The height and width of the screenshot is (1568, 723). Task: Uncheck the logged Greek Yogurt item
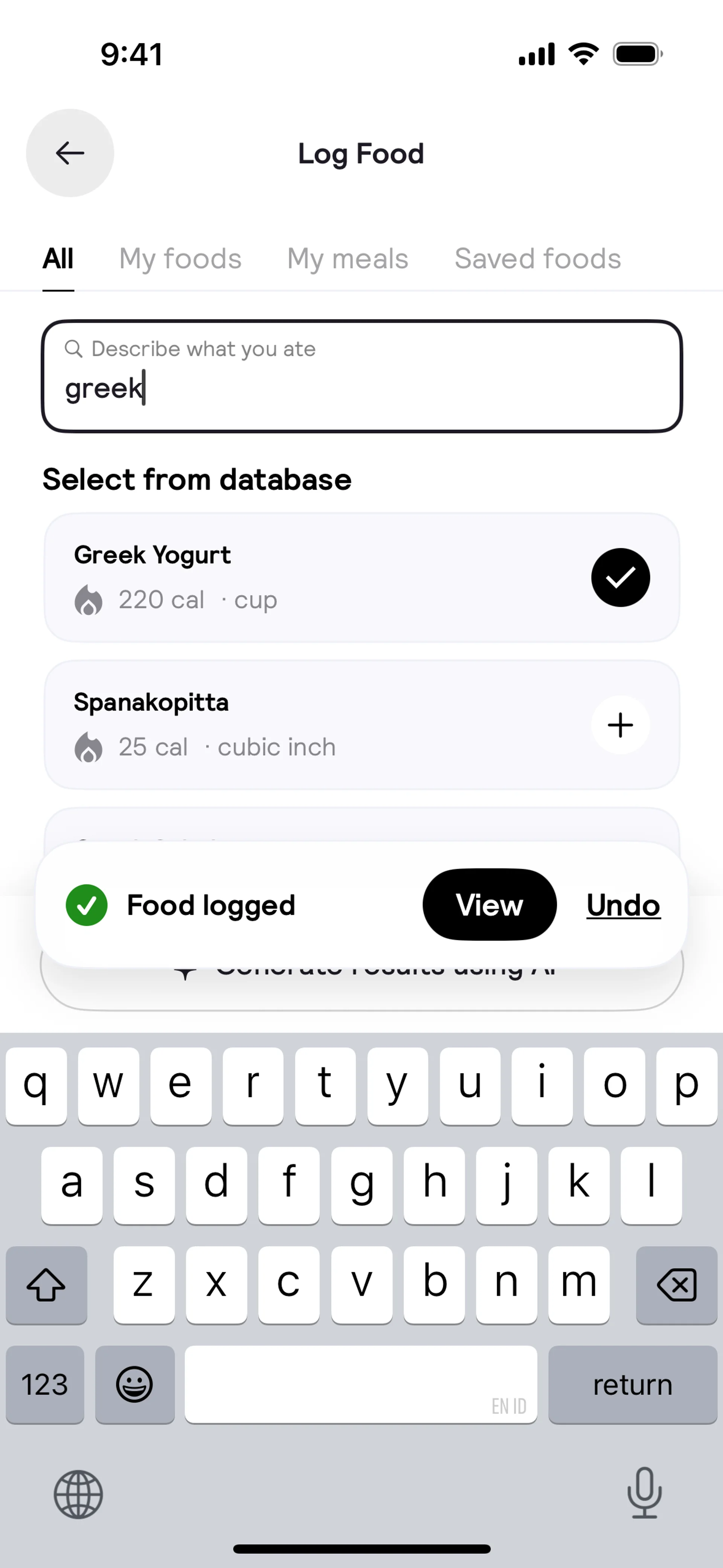coord(620,578)
